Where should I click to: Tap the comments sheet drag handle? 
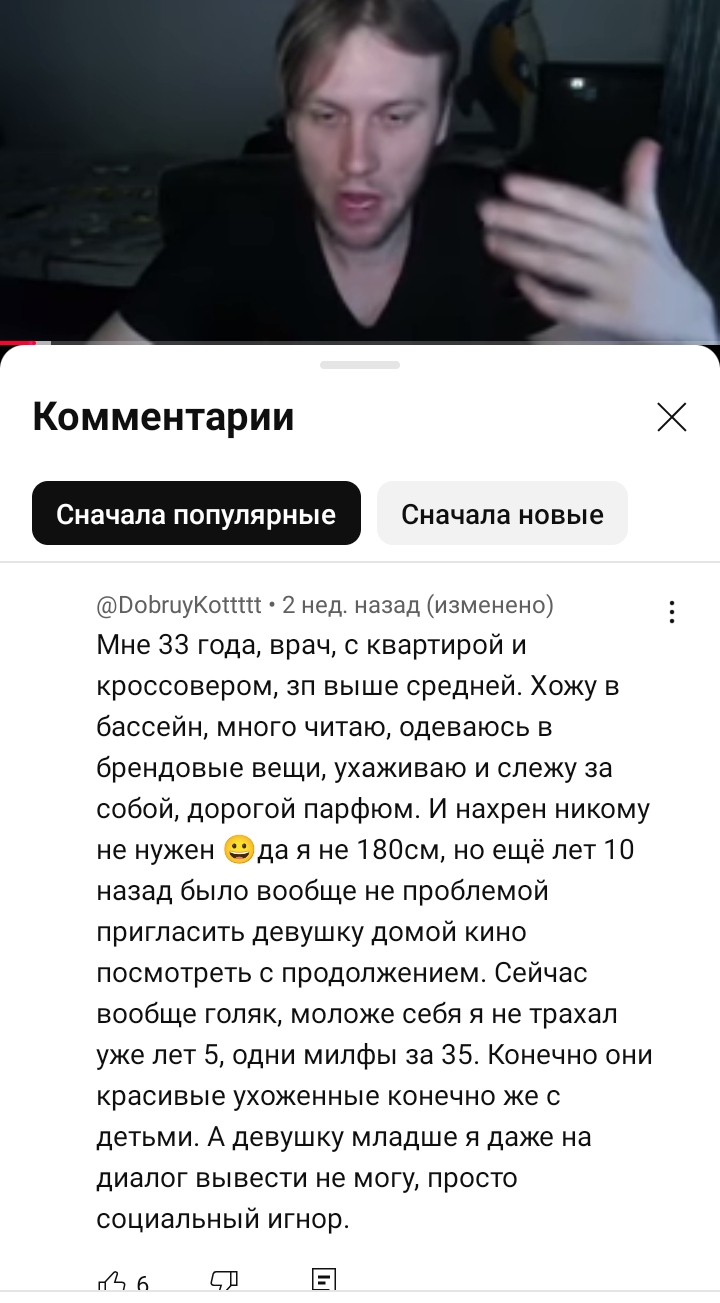(360, 365)
